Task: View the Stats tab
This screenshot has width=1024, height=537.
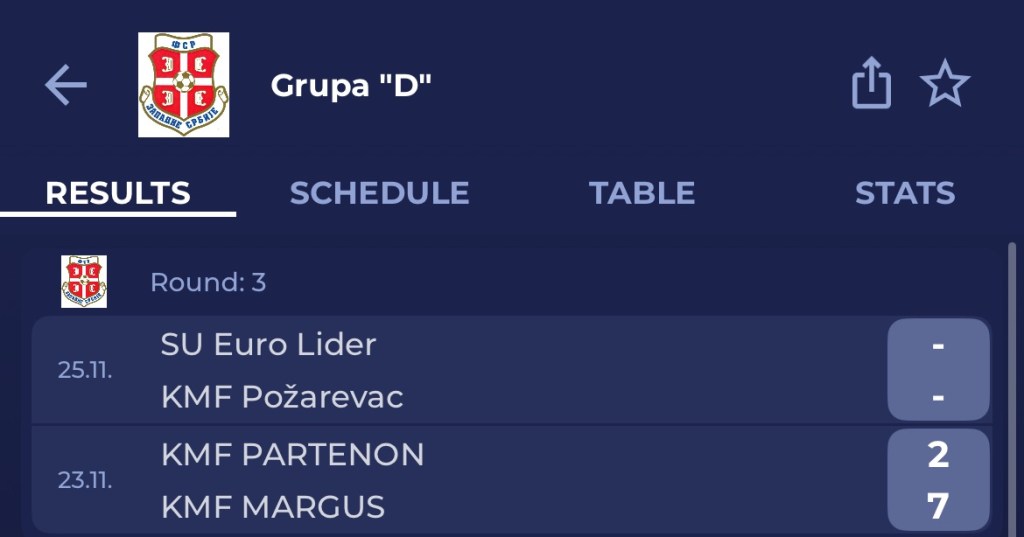Action: click(904, 192)
